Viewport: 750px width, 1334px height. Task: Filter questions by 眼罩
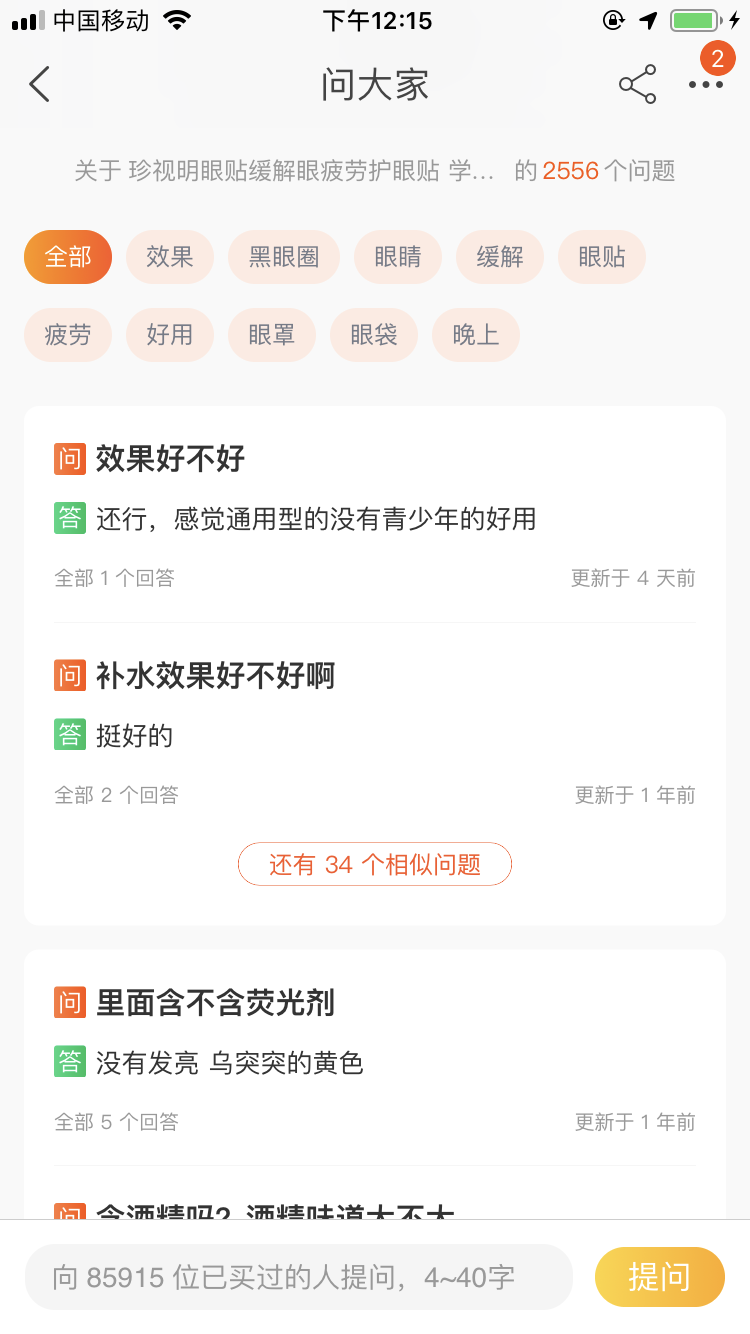click(272, 335)
